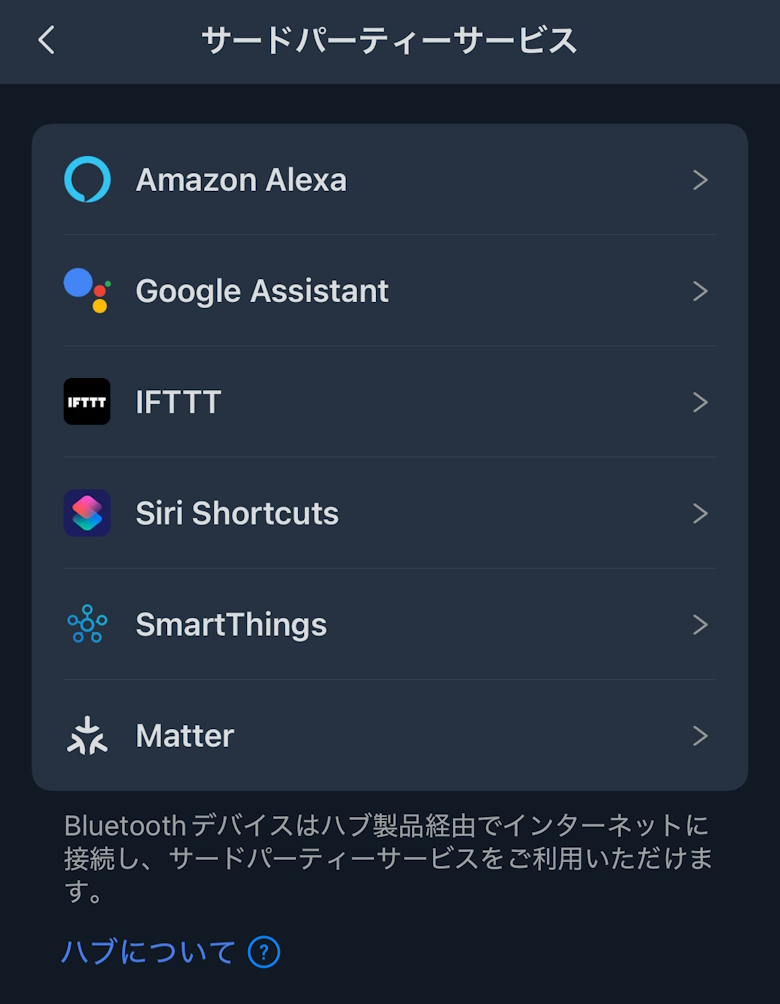
Task: Go back from the third-party services page
Action: click(46, 41)
